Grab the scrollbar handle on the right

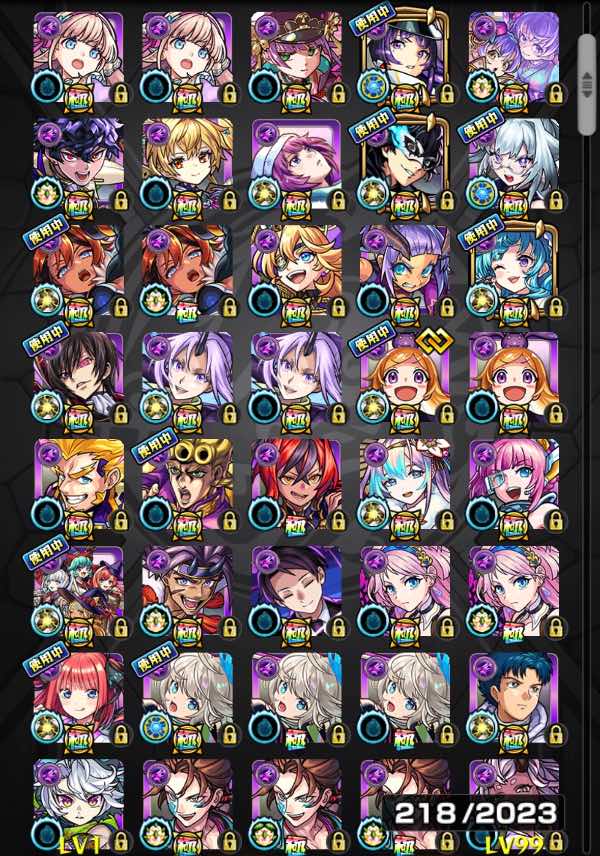pos(587,85)
